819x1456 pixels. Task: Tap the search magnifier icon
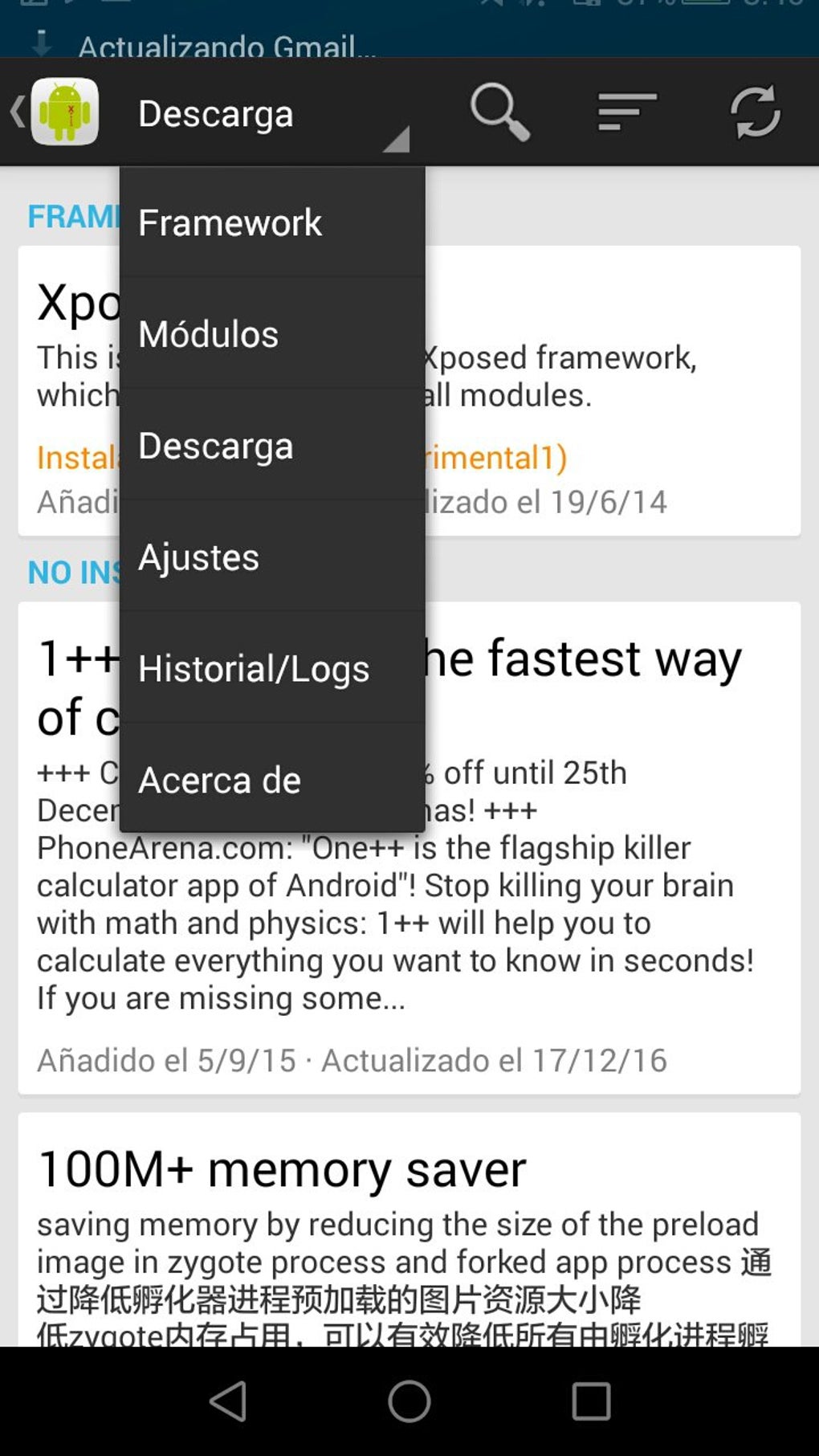click(499, 112)
